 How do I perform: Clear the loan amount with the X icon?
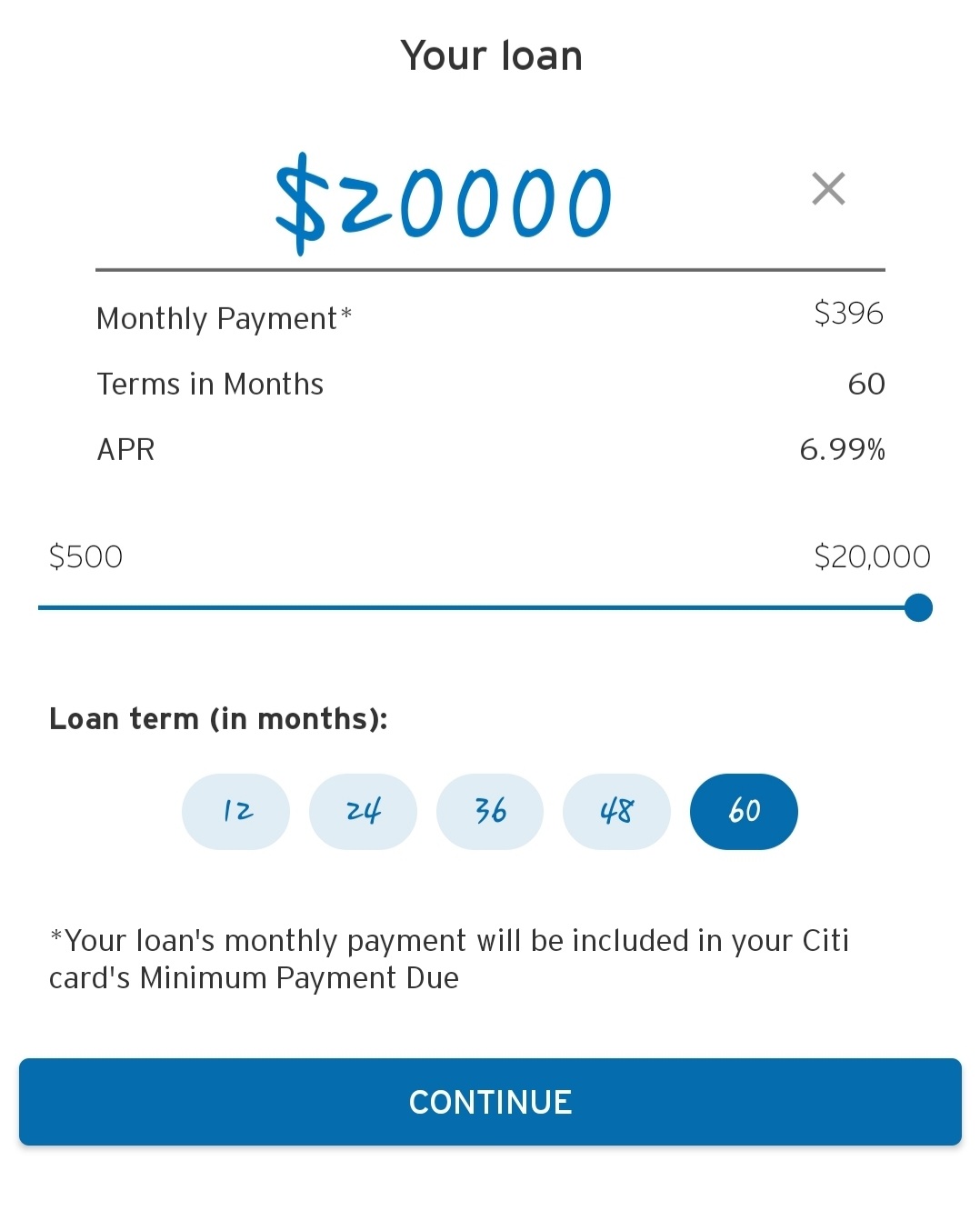tap(828, 189)
